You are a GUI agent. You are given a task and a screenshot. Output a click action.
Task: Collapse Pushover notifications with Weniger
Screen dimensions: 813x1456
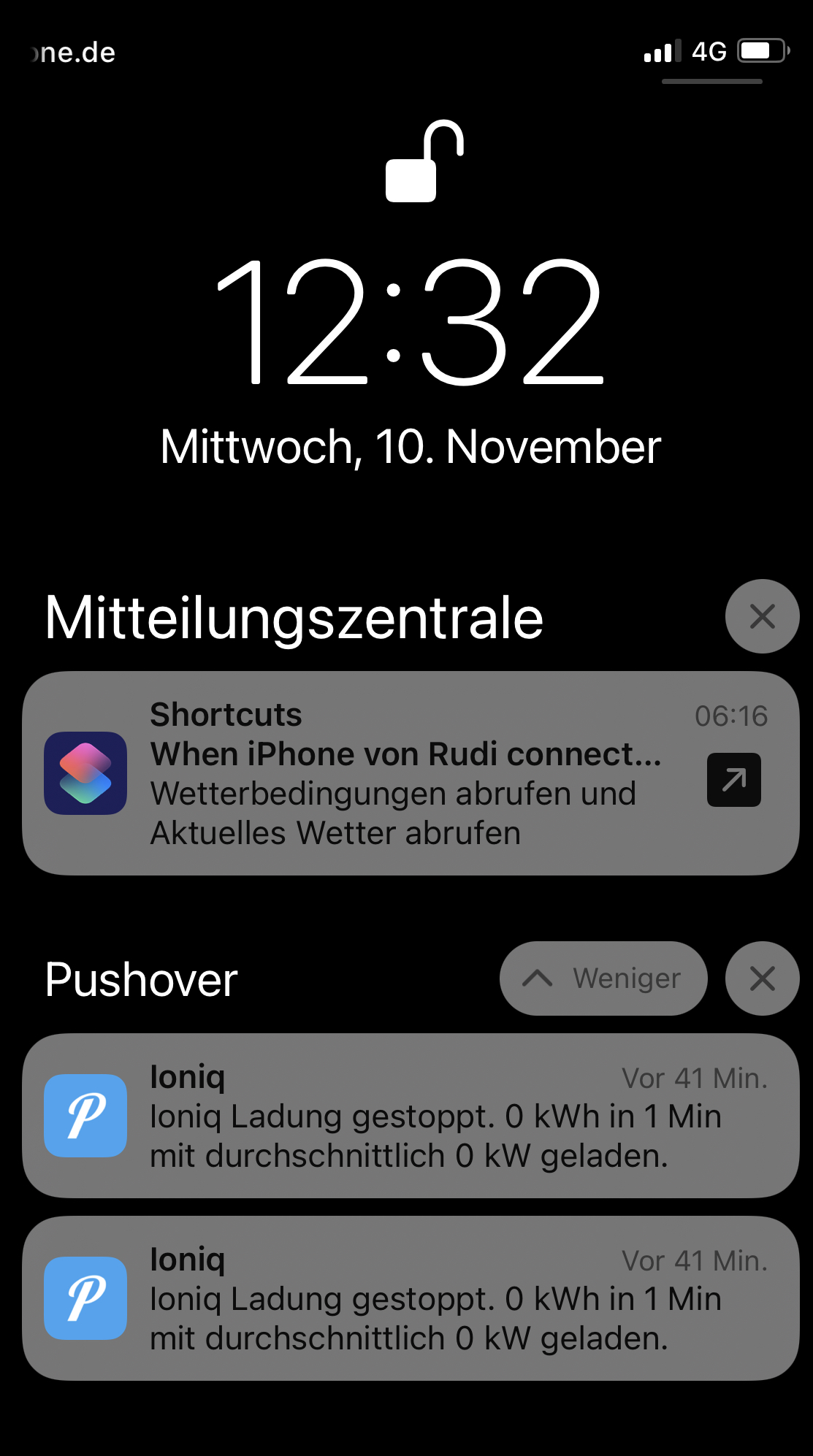pos(603,978)
